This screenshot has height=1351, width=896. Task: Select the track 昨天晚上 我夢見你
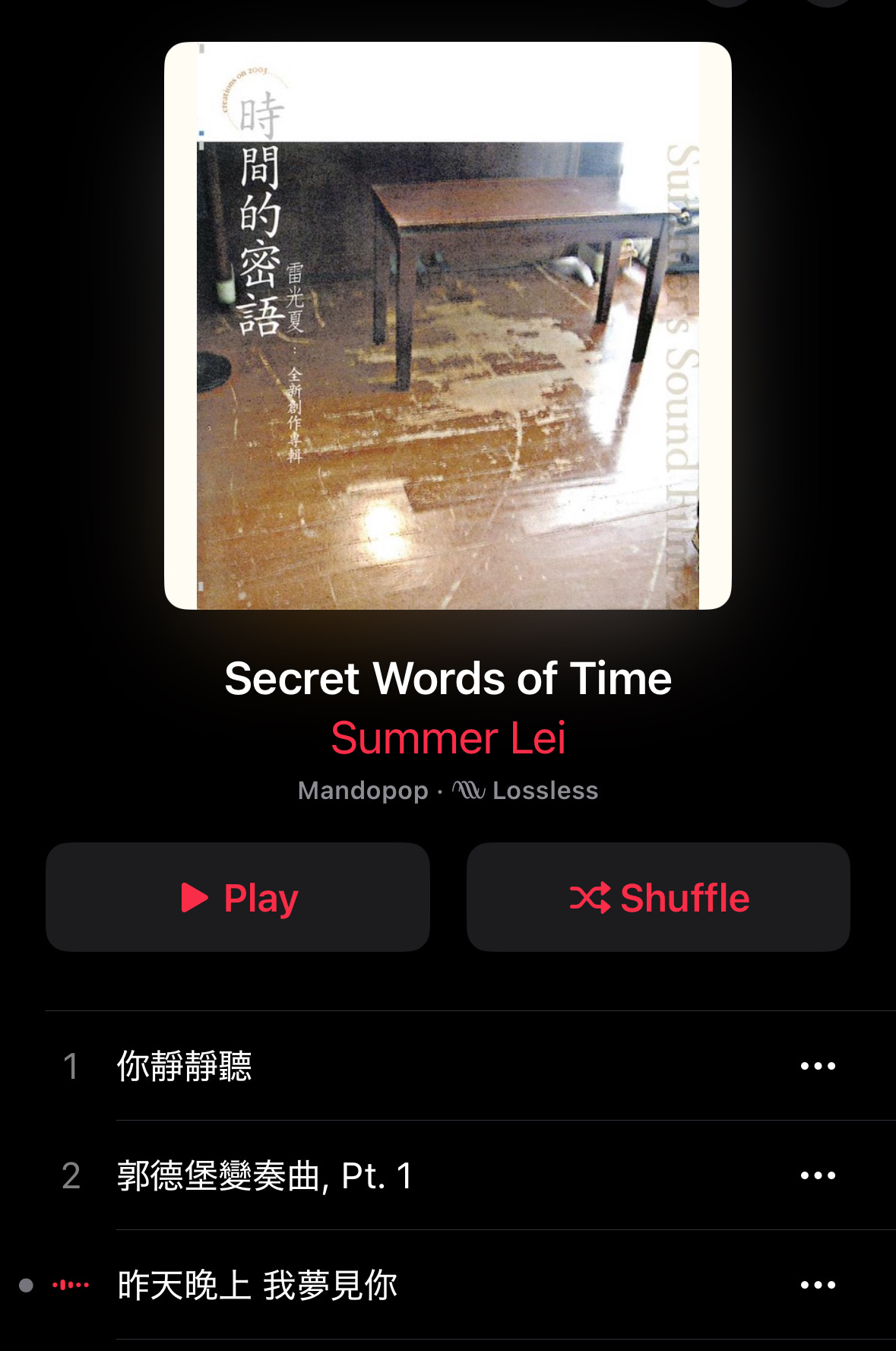tap(257, 1285)
